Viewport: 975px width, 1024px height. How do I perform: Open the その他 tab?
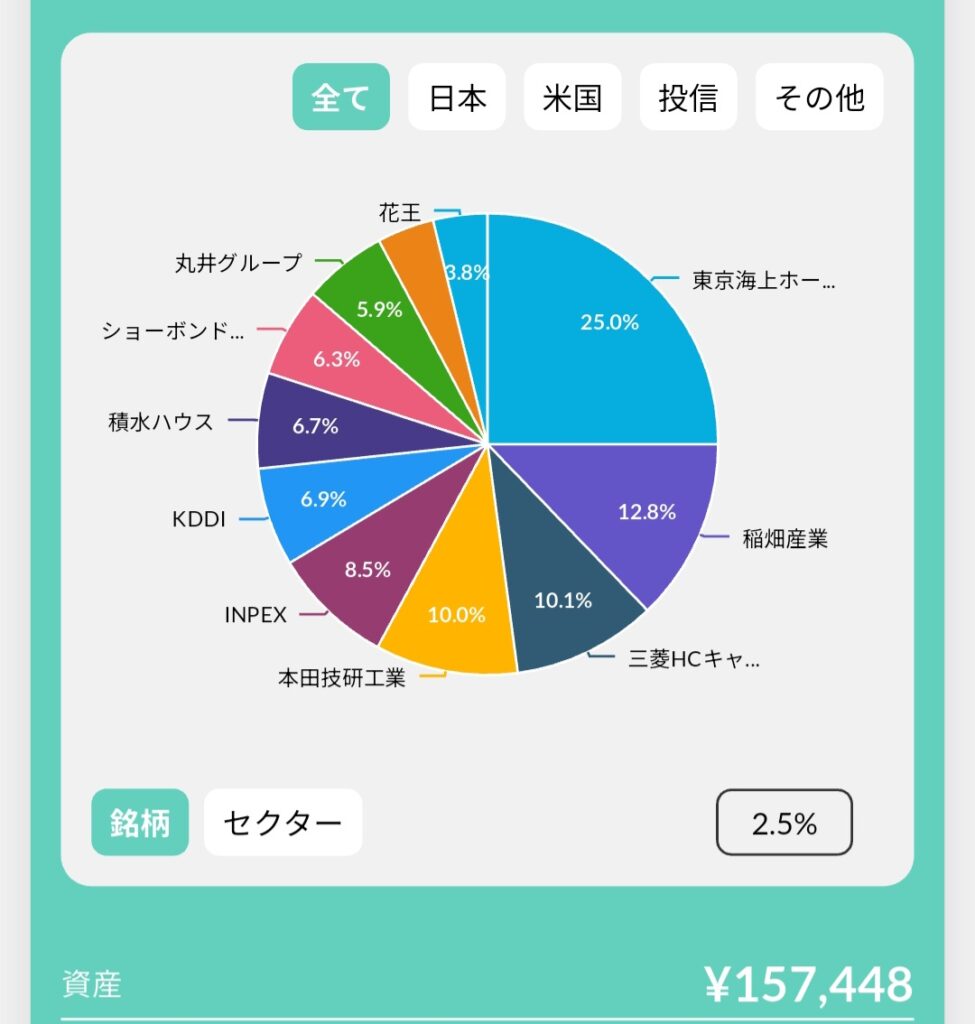[x=819, y=97]
